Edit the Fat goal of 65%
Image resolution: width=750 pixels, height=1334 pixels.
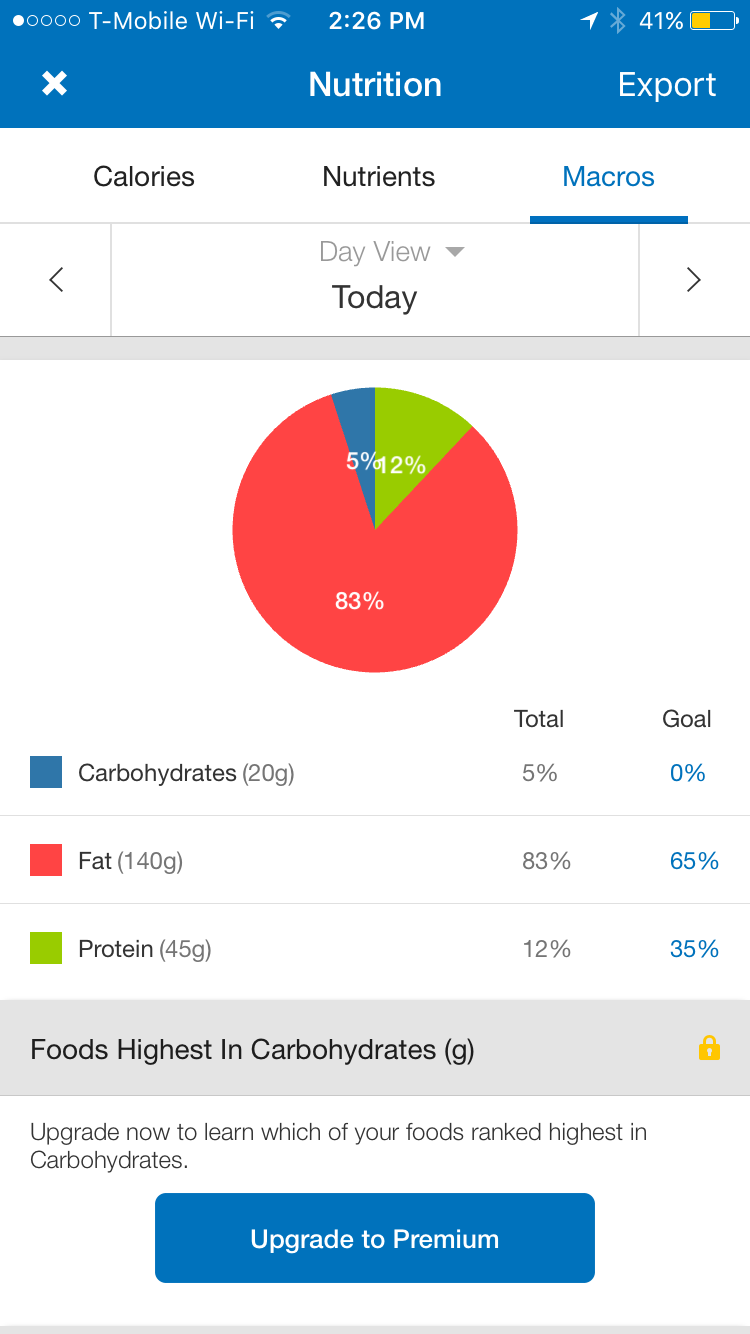tap(694, 861)
